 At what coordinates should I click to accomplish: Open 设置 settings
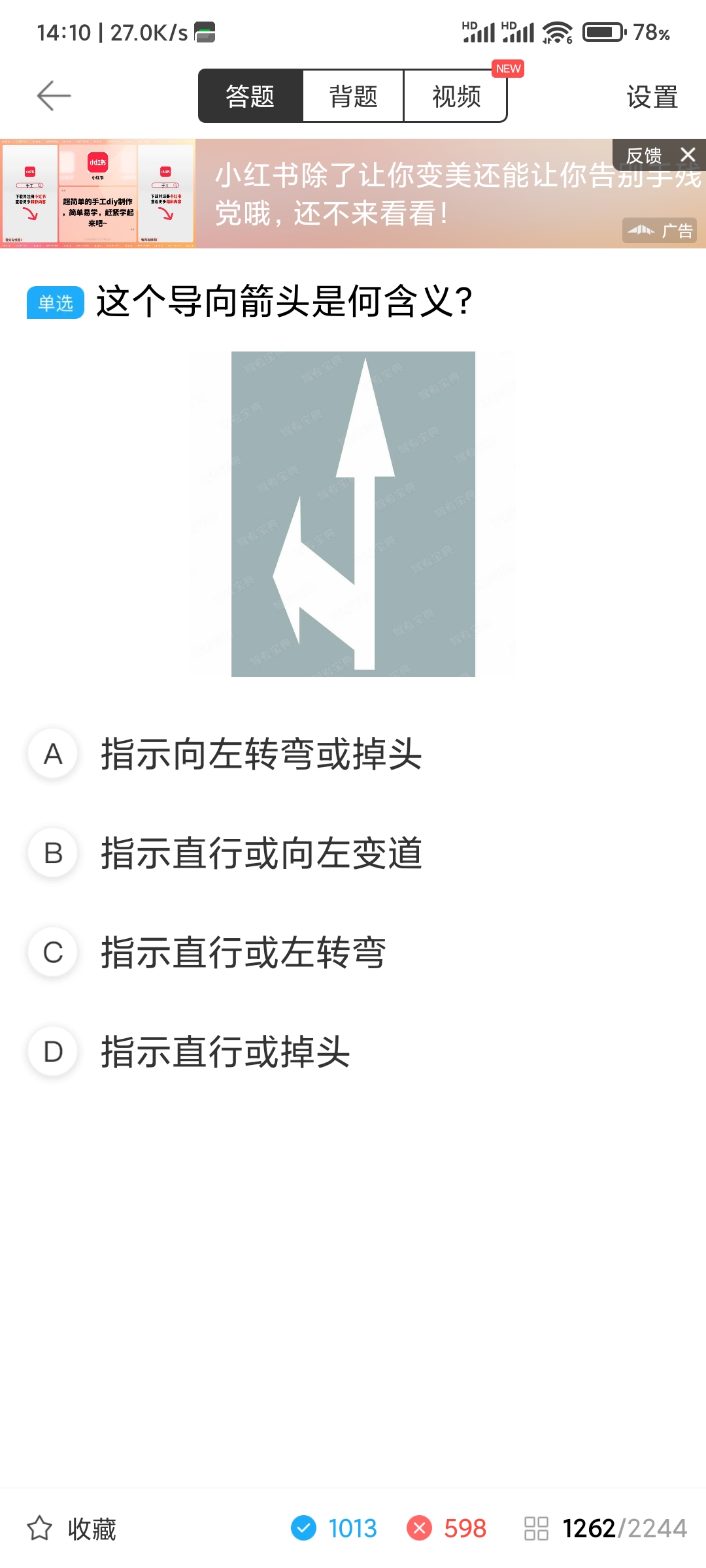(652, 97)
